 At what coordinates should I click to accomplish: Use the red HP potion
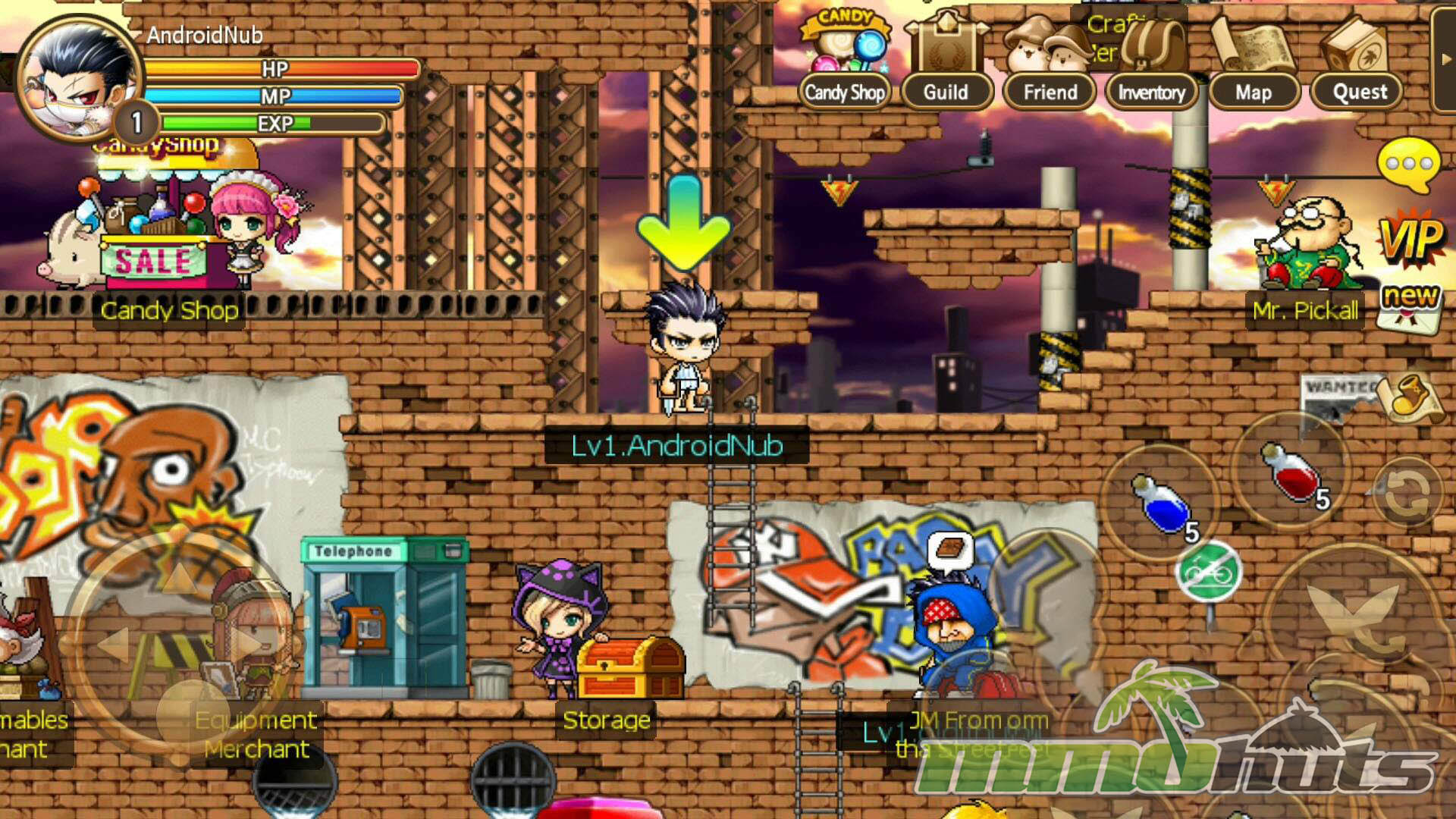click(1291, 474)
